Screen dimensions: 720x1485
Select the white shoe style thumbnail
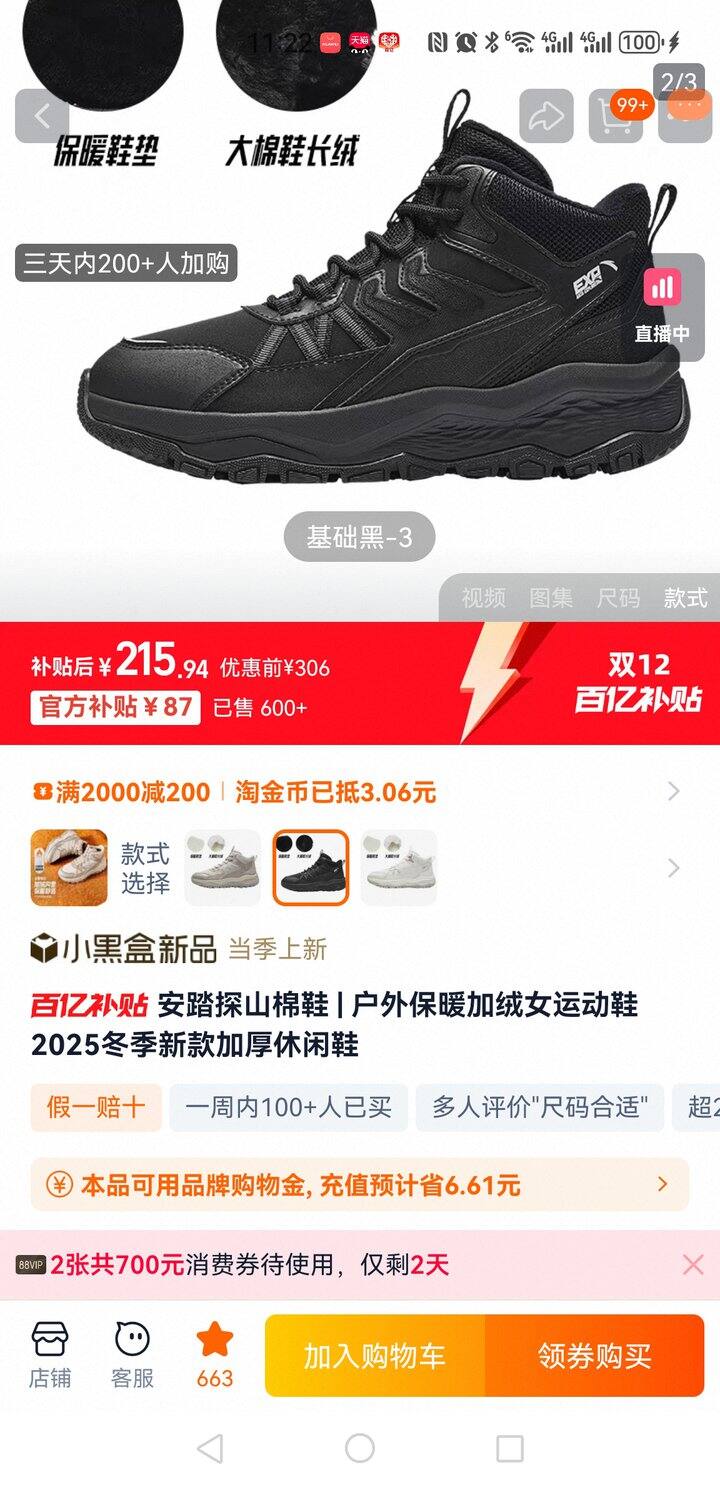[399, 867]
